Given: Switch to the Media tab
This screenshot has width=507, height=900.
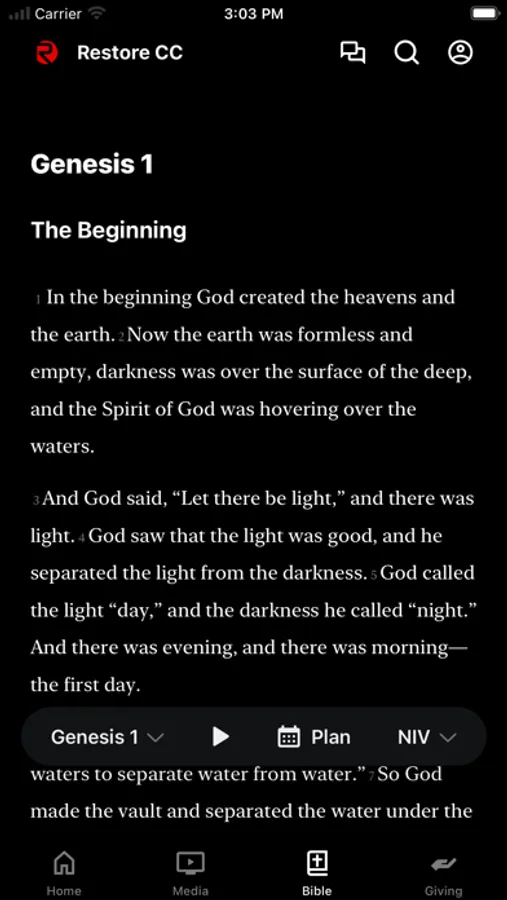Looking at the screenshot, I should point(191,874).
